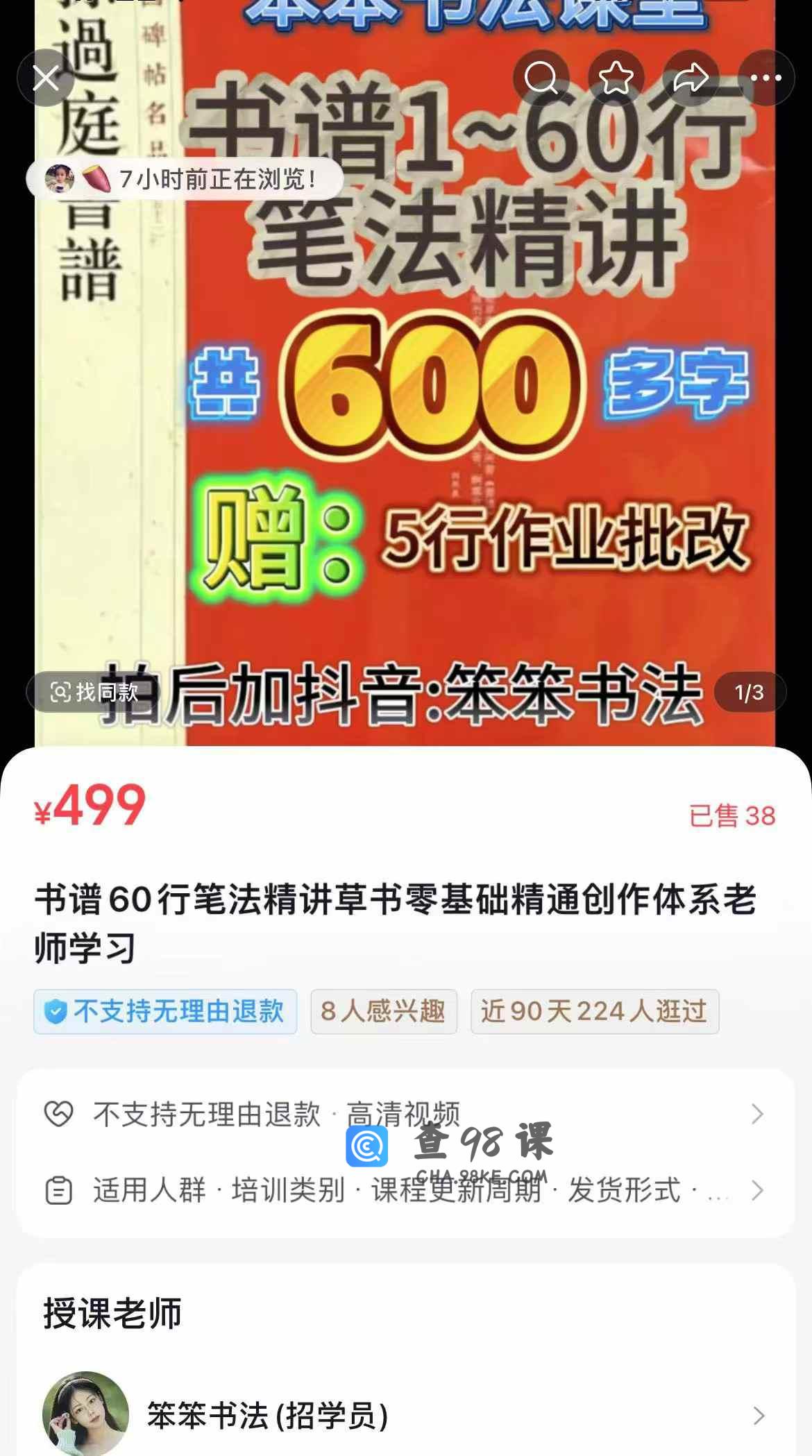Open the 不支持无理由退款 service details row

click(405, 1114)
